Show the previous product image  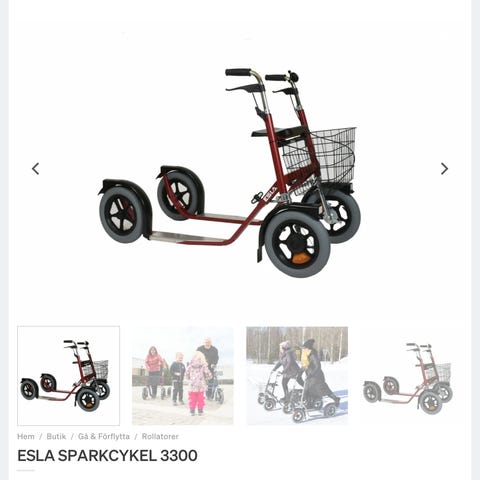pos(35,169)
